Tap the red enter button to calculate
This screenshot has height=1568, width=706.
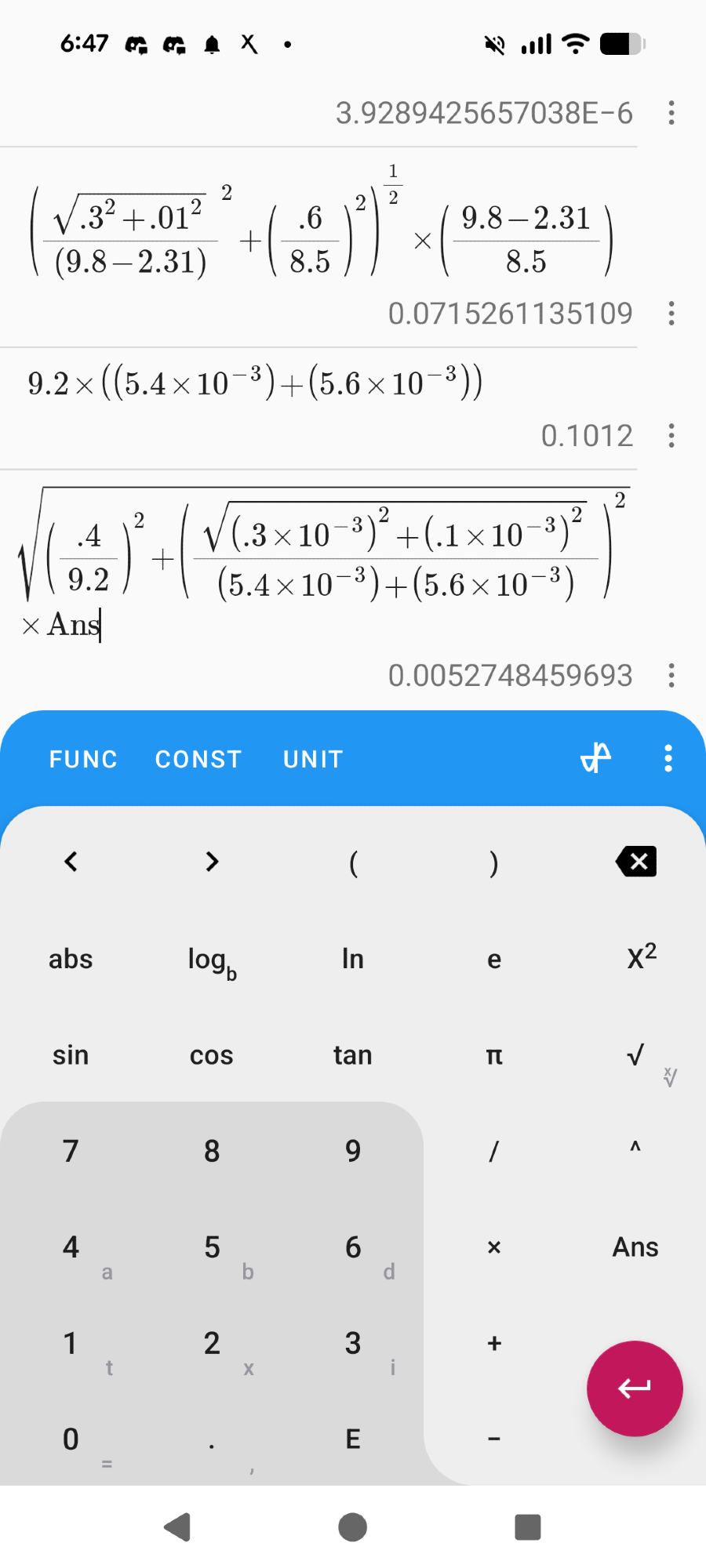point(635,1388)
